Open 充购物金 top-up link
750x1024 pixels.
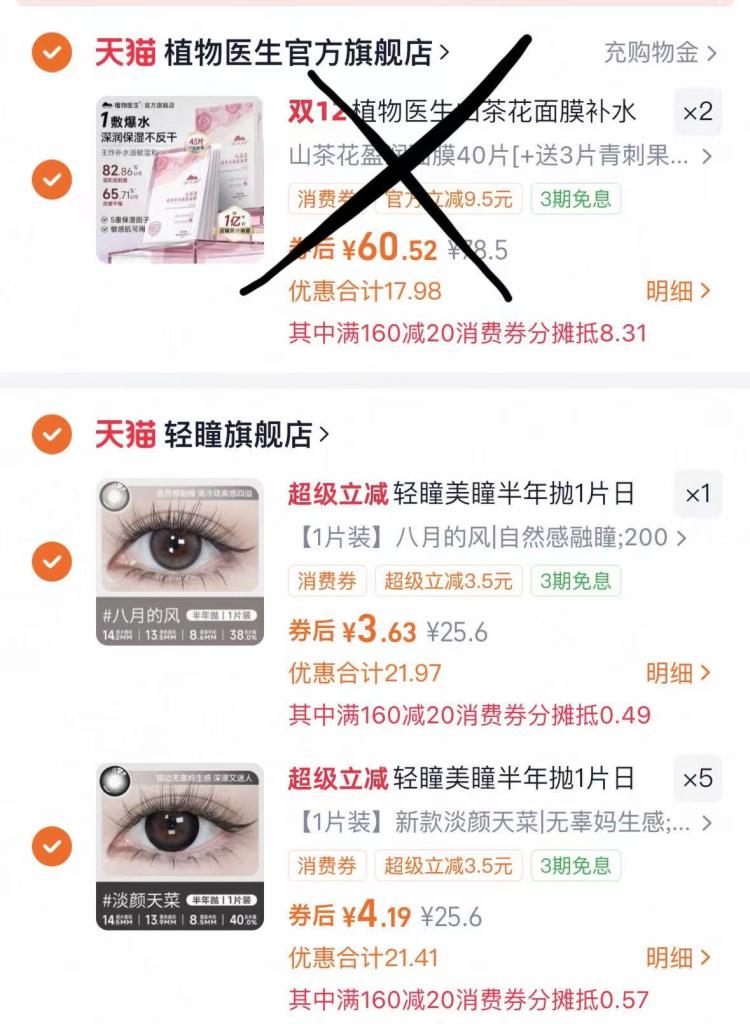coord(660,53)
